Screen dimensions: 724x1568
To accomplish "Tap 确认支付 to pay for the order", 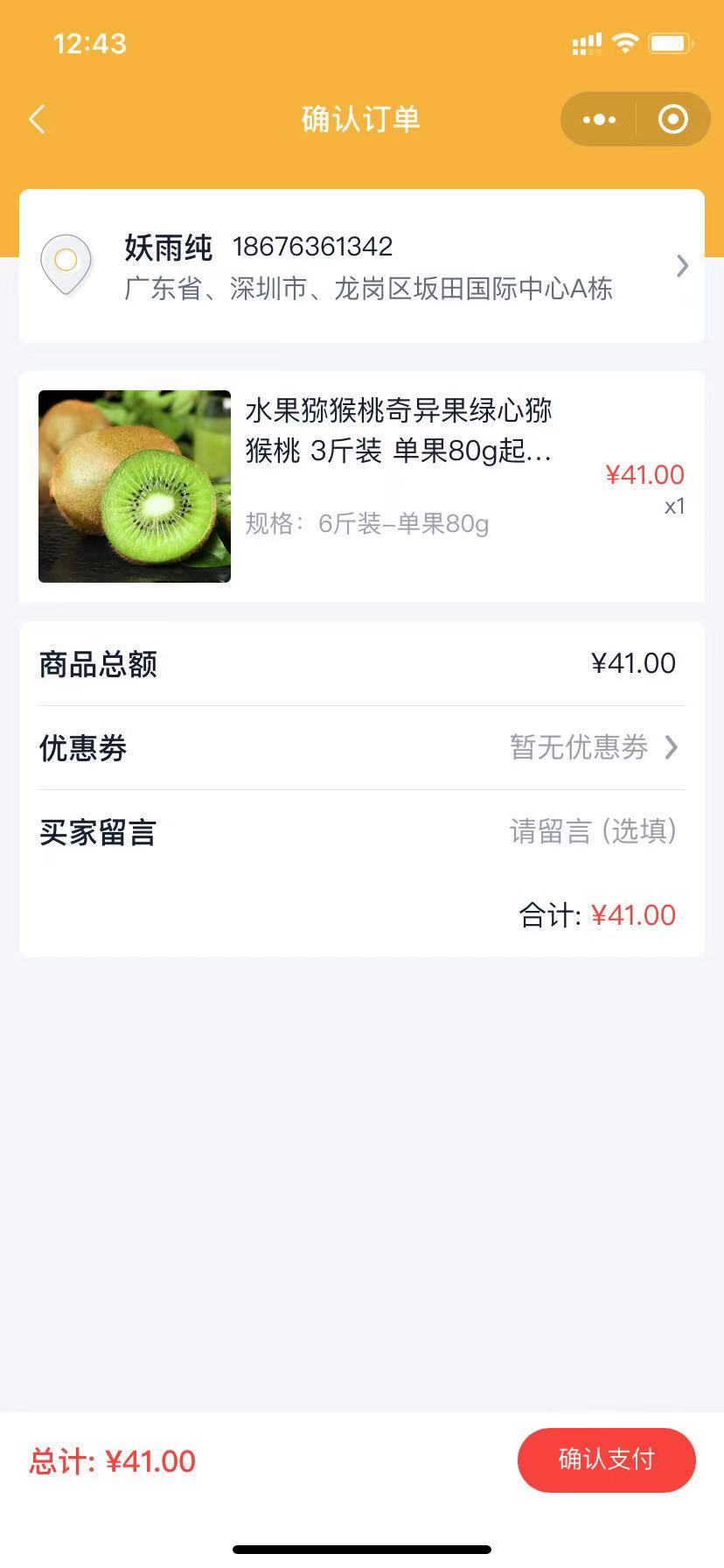I will (606, 1459).
